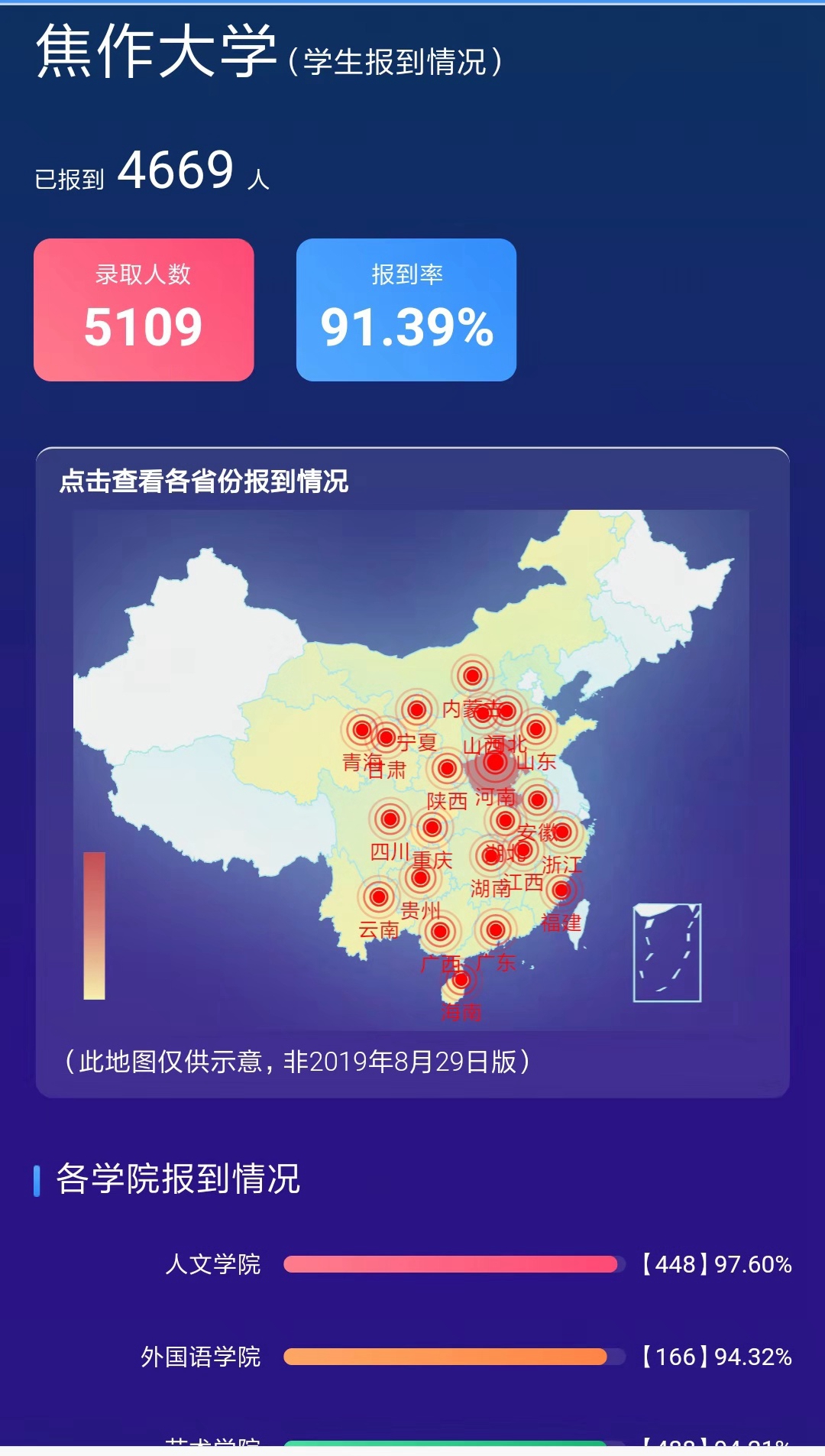
Task: Select Henan province on the map
Action: [495, 763]
